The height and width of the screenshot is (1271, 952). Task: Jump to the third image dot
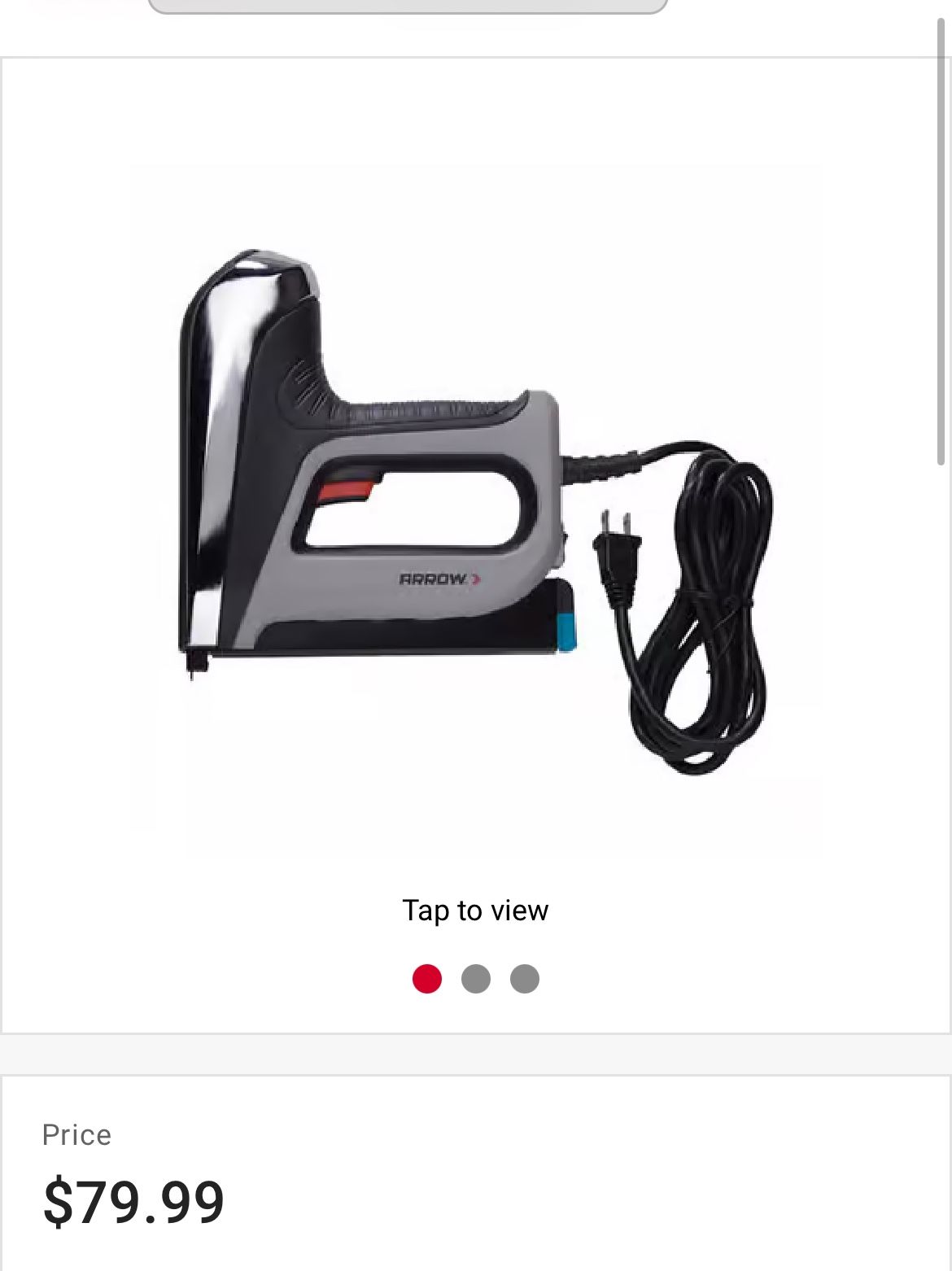click(x=525, y=978)
